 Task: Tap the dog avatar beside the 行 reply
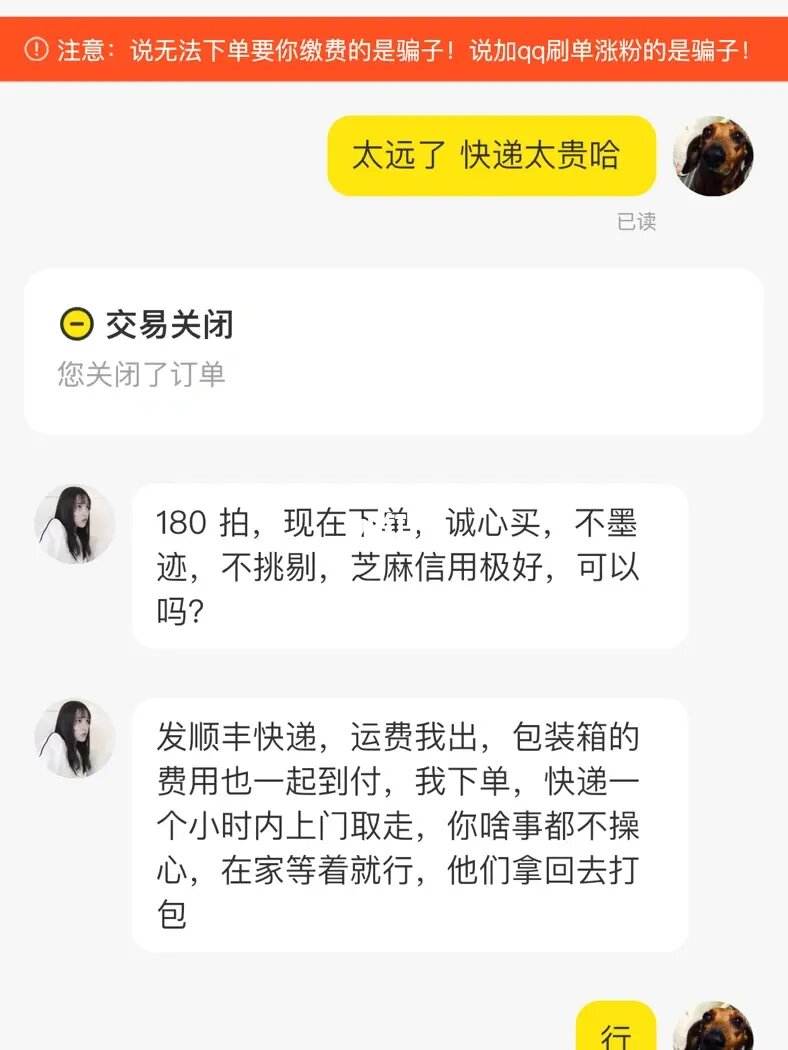tap(714, 1030)
